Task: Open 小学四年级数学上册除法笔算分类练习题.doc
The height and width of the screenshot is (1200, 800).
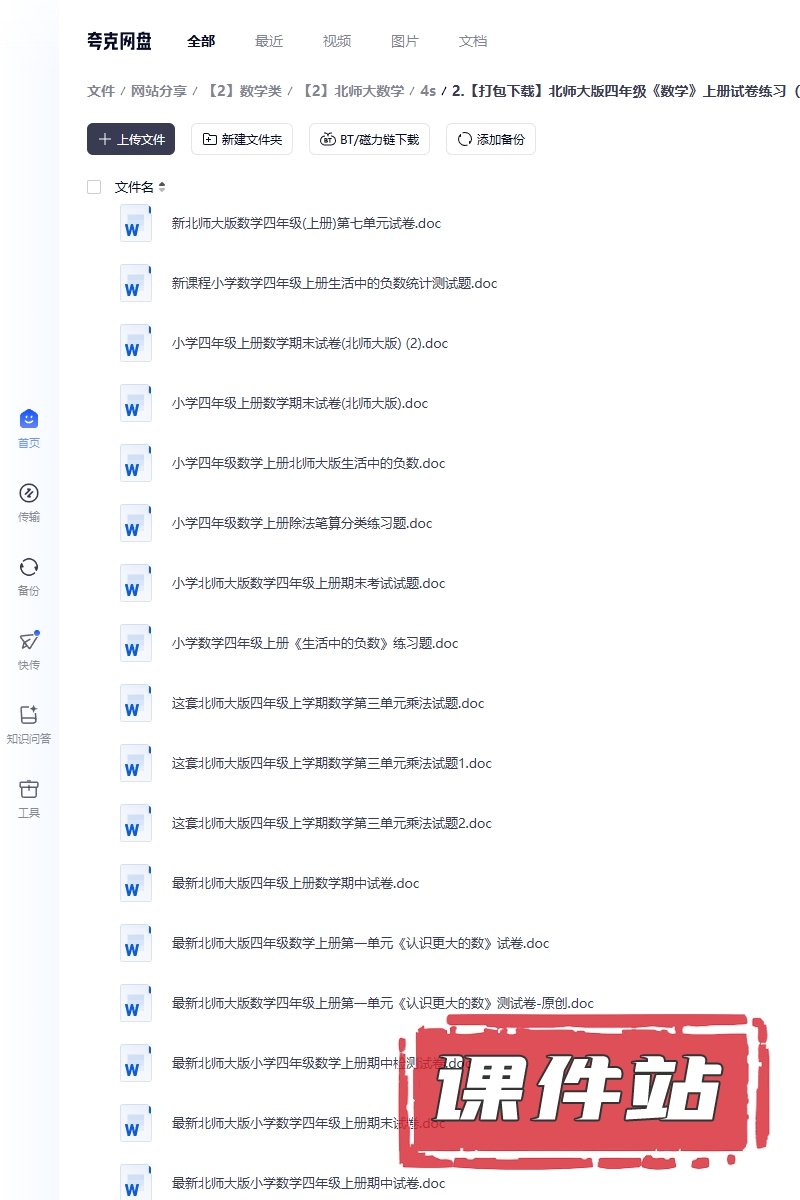Action: click(302, 524)
